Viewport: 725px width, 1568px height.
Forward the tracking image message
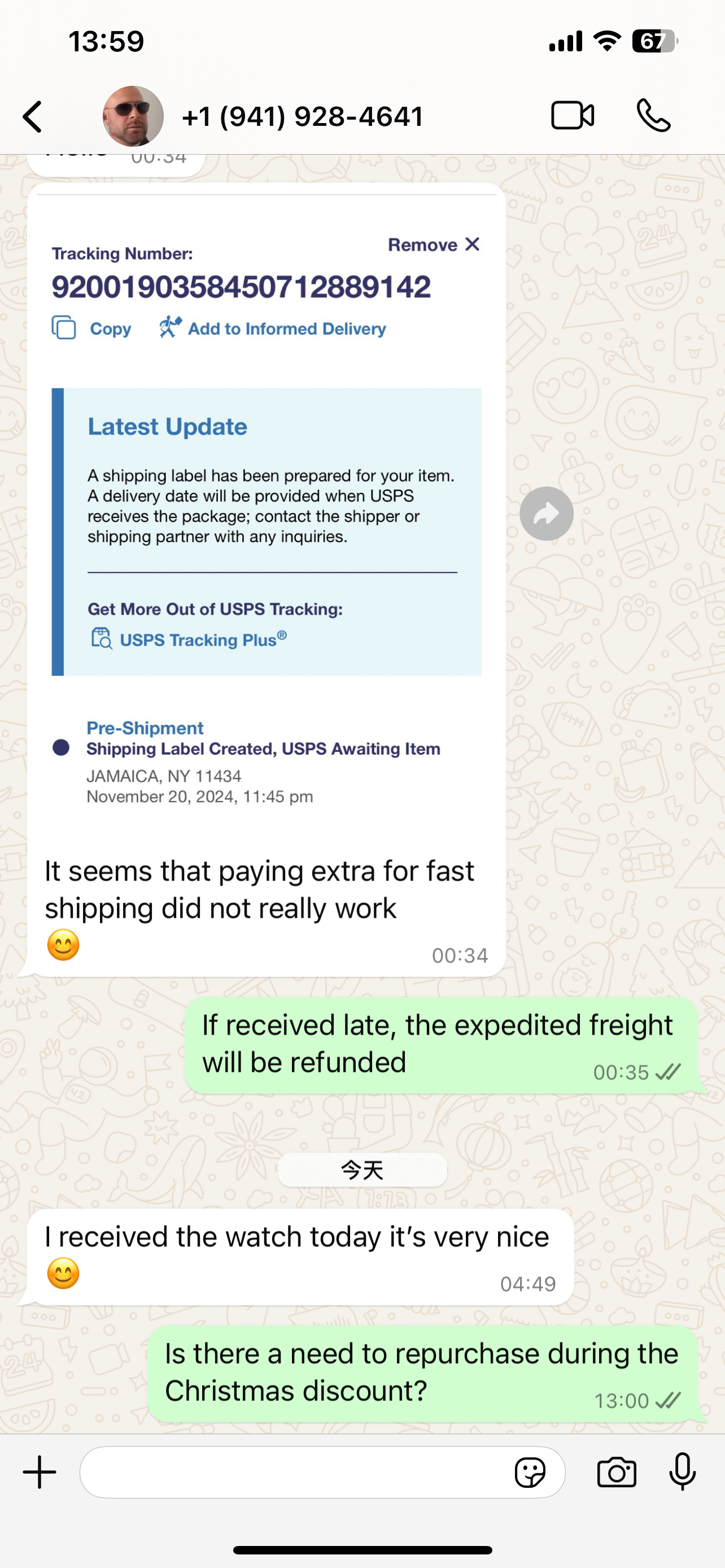tap(546, 514)
